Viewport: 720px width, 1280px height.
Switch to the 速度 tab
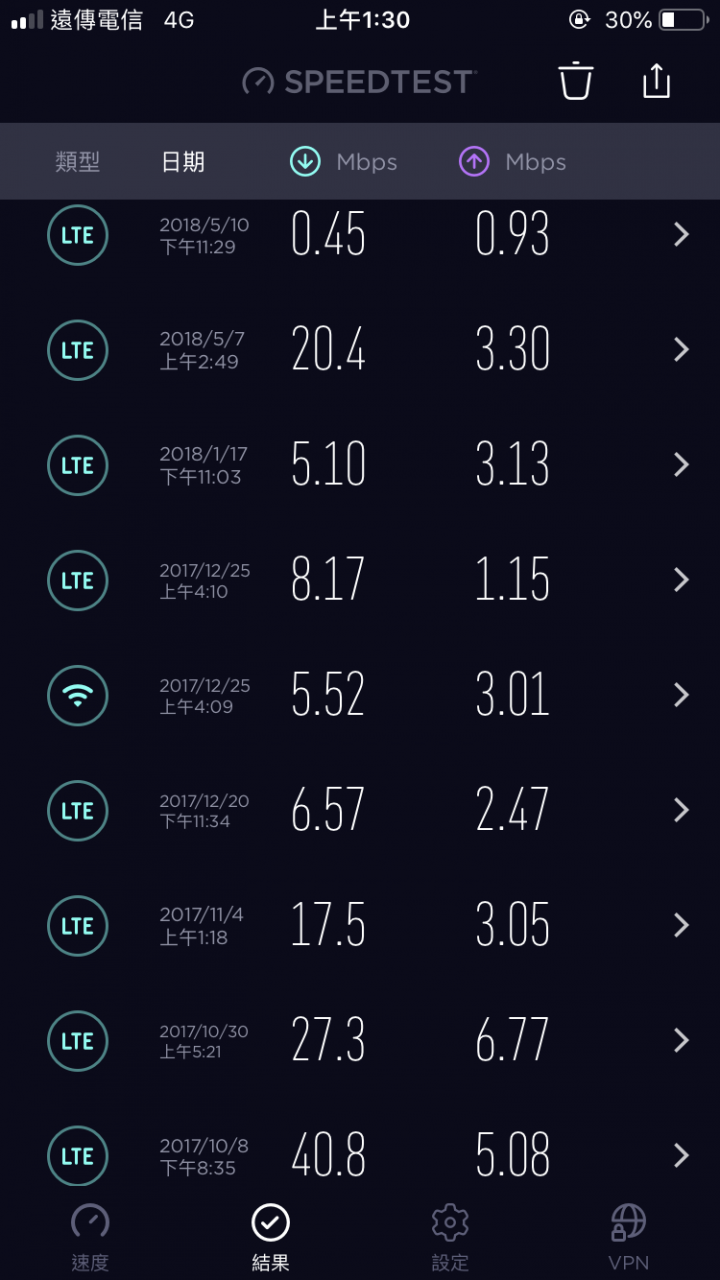90,1237
